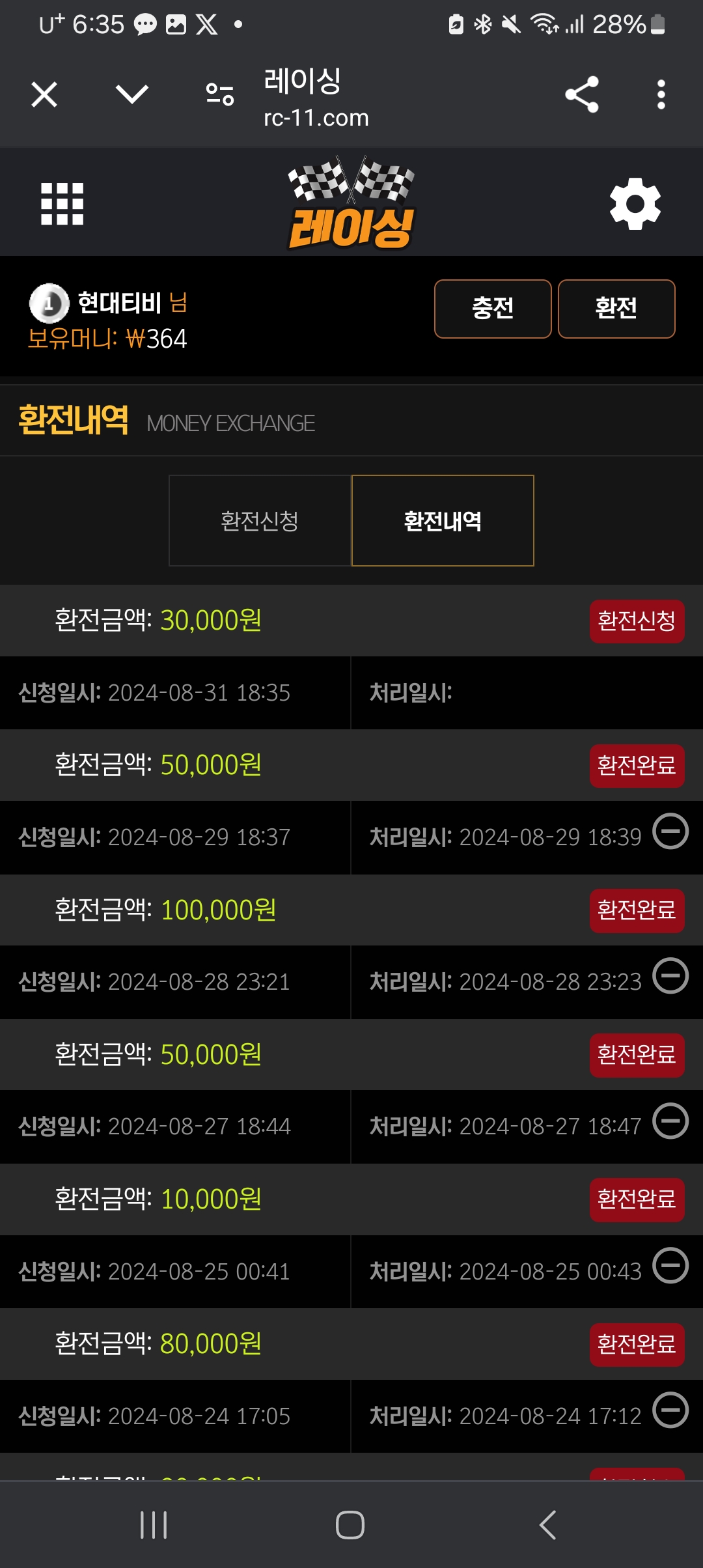Close the browser tab with the X
This screenshot has width=703, height=1568.
click(44, 94)
